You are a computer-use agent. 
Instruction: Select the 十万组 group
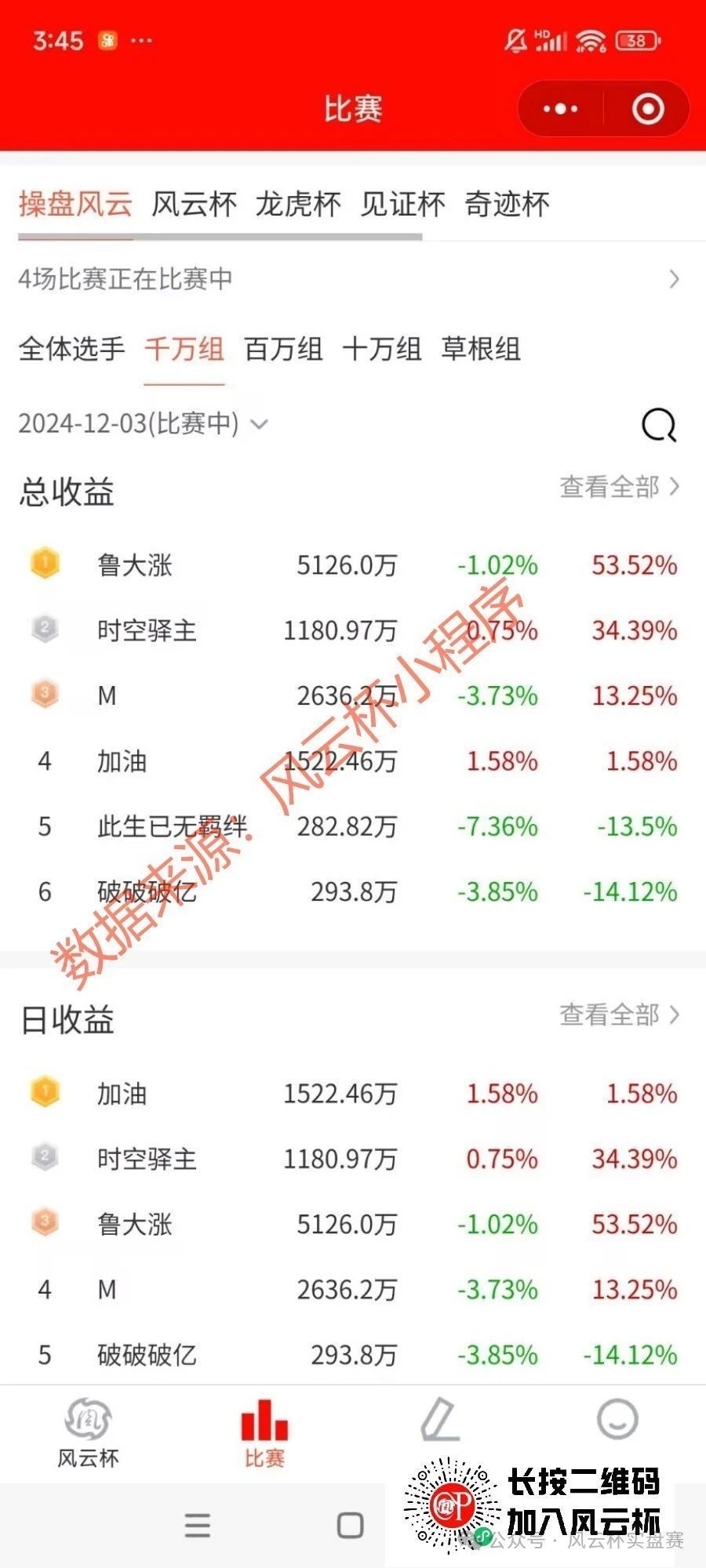pos(382,349)
